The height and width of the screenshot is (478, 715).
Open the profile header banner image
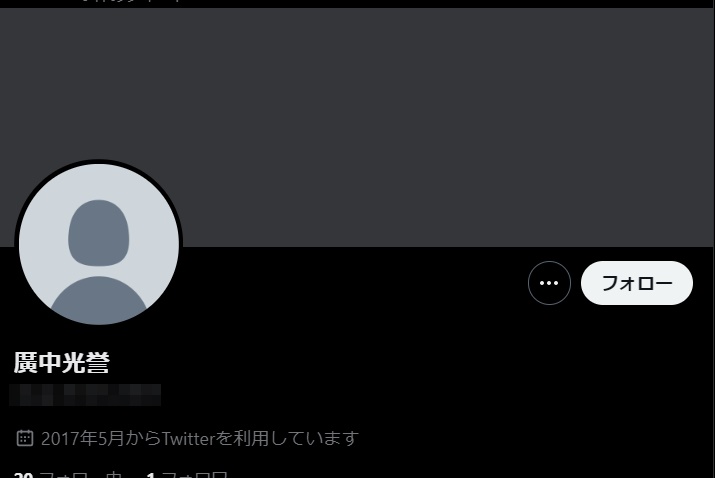[x=400, y=120]
